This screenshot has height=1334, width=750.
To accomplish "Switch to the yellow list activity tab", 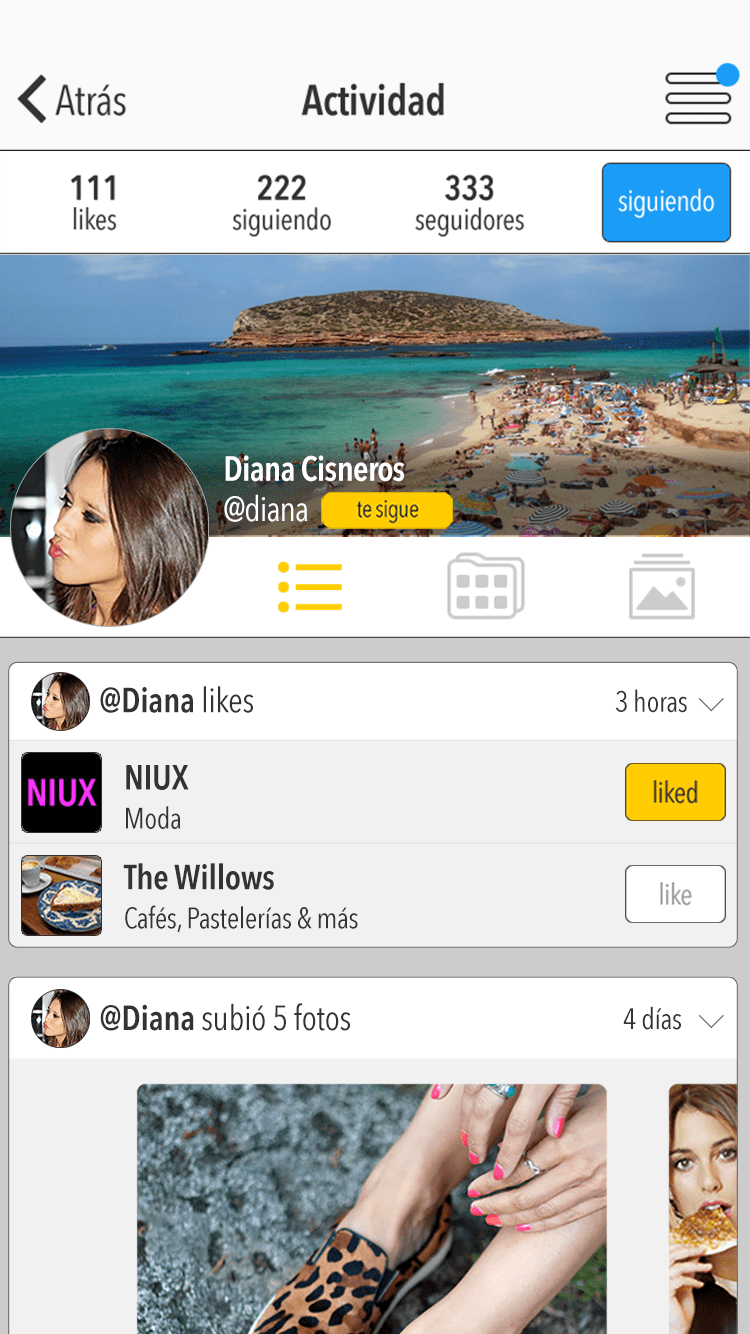I will point(310,586).
